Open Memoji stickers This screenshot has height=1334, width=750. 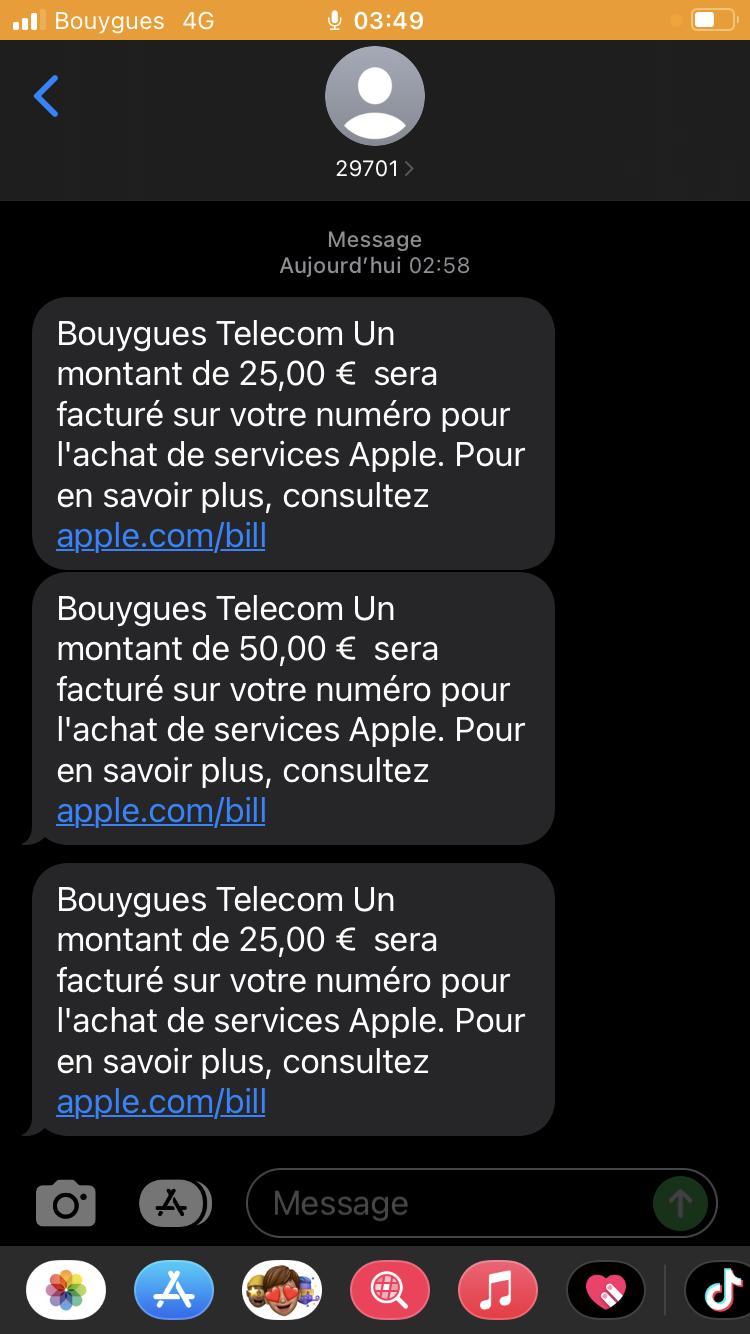[x=282, y=1290]
